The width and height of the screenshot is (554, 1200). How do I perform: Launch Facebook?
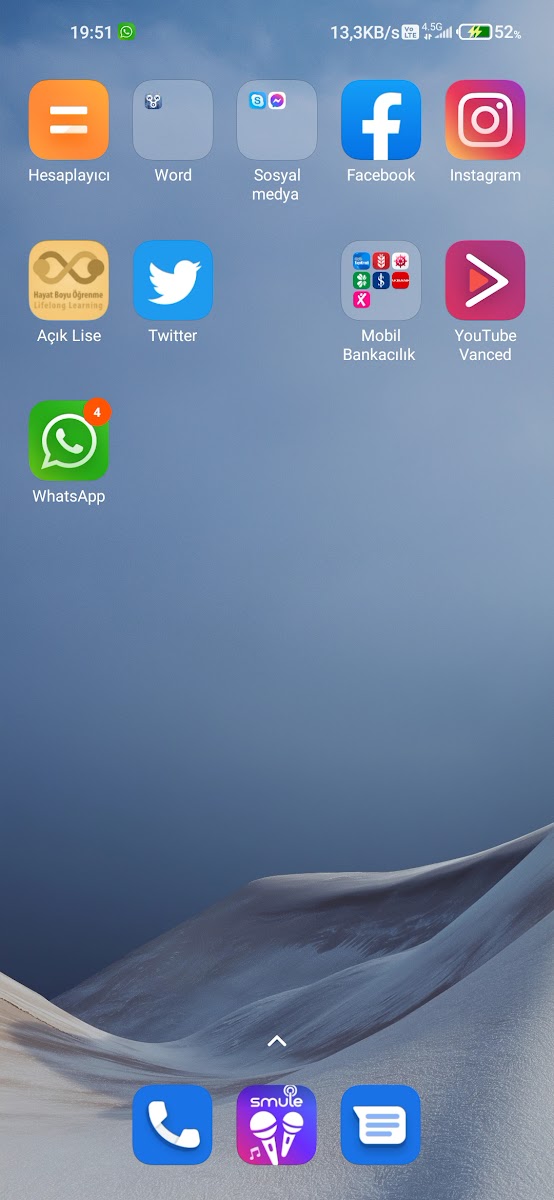pyautogui.click(x=381, y=120)
